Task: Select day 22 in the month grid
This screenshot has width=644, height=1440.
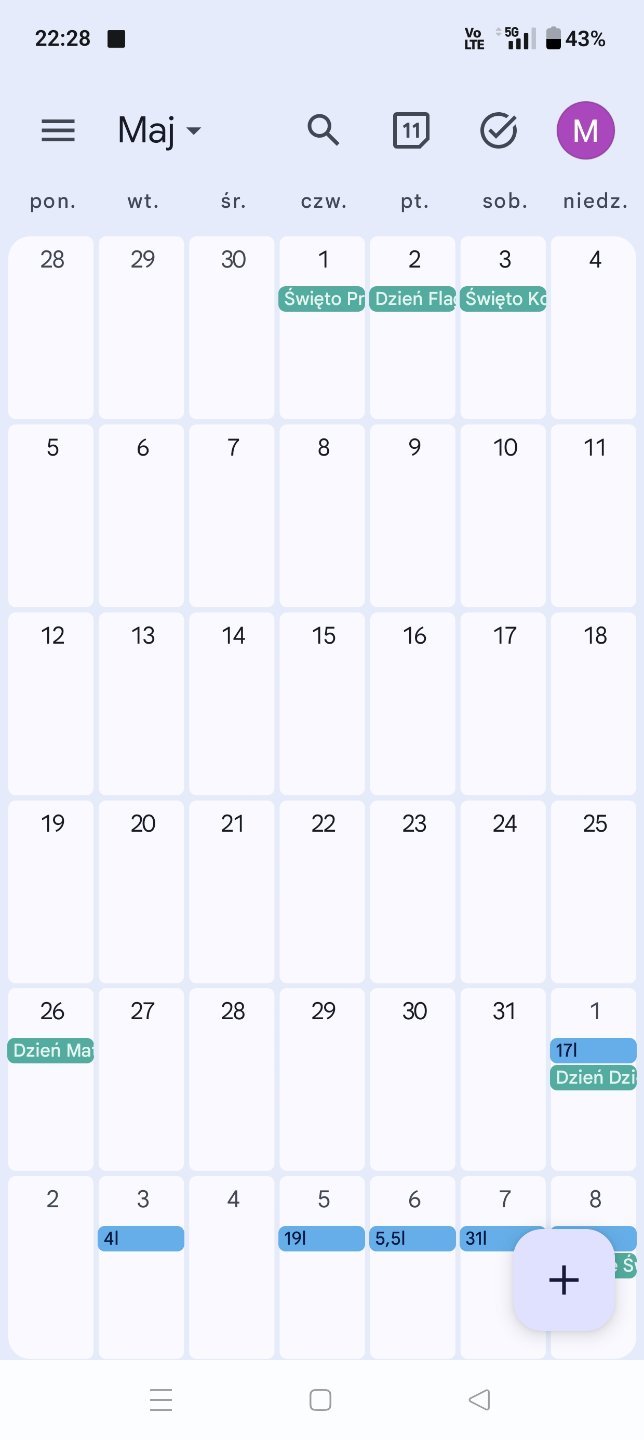Action: coord(323,890)
